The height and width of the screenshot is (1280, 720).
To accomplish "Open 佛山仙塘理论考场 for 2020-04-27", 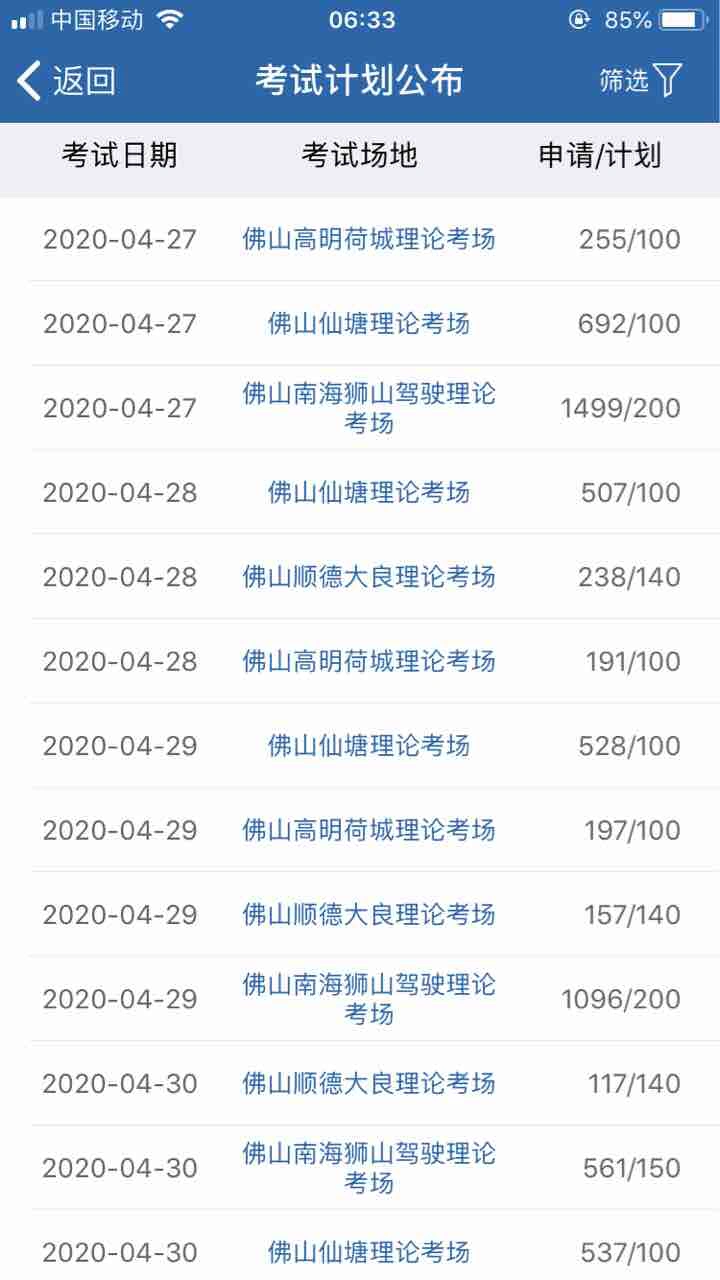I will [x=369, y=323].
